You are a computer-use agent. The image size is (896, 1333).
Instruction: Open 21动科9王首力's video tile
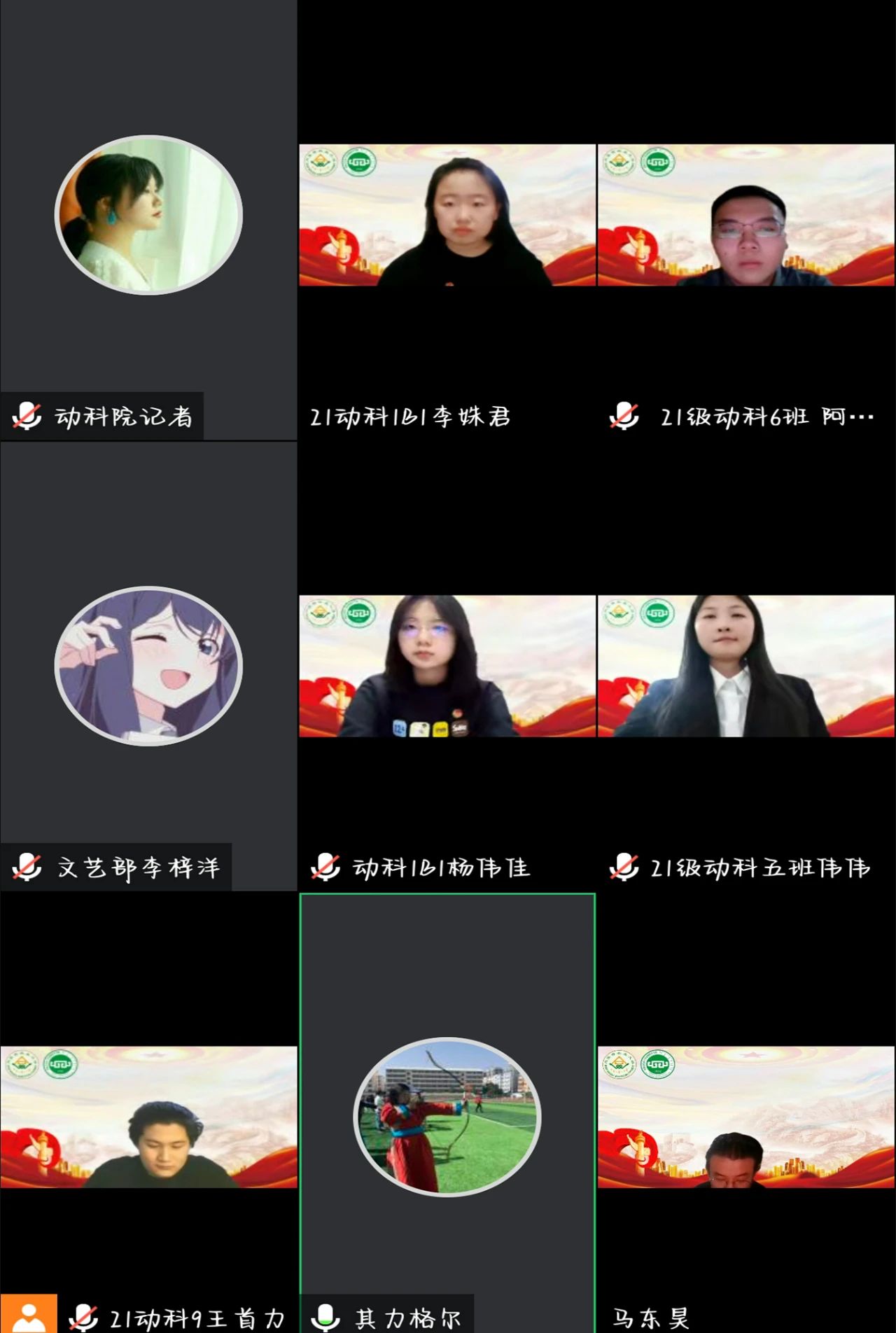coord(148,1117)
